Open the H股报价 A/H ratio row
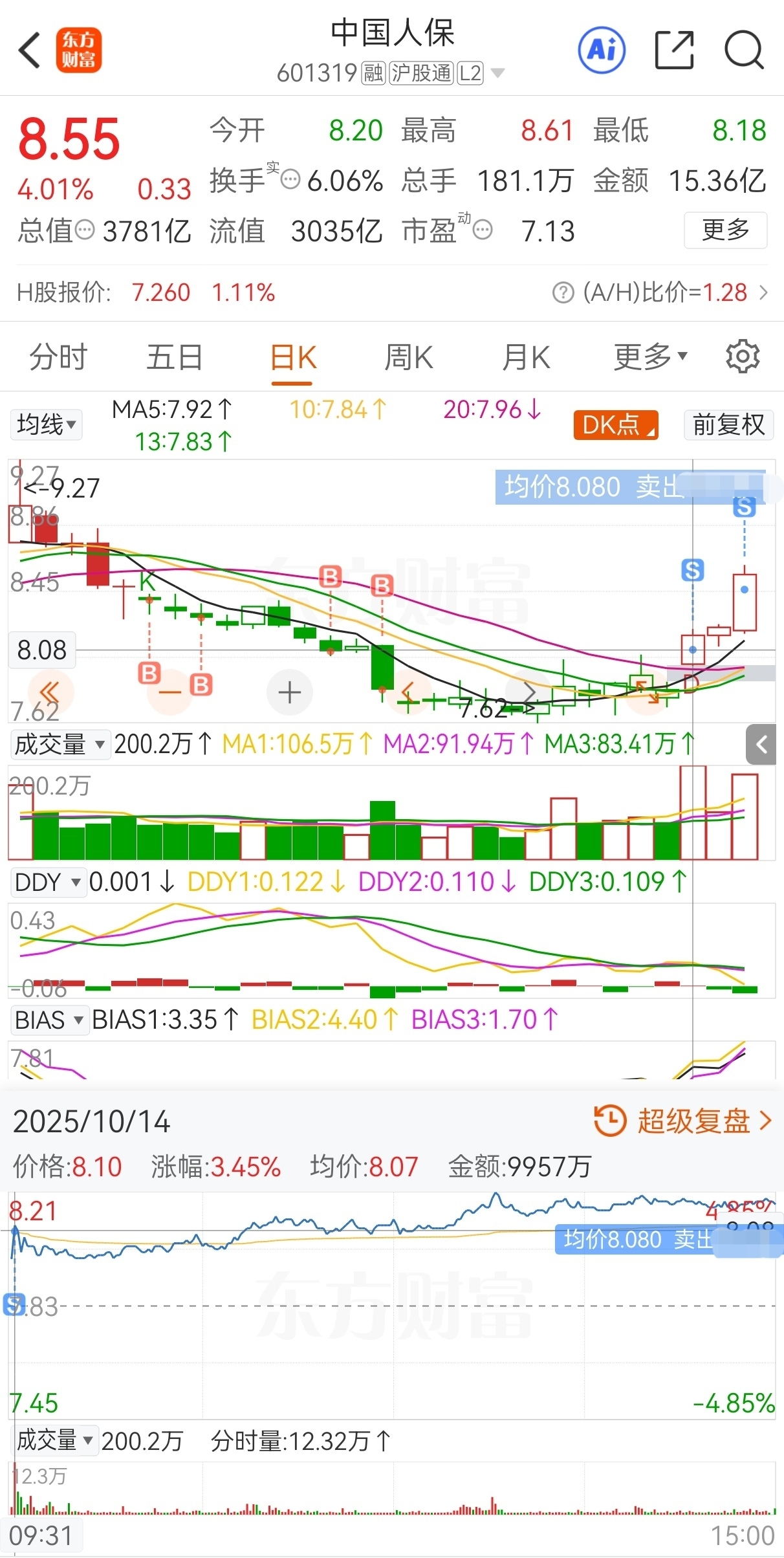The width and height of the screenshot is (784, 1558). pyautogui.click(x=660, y=292)
